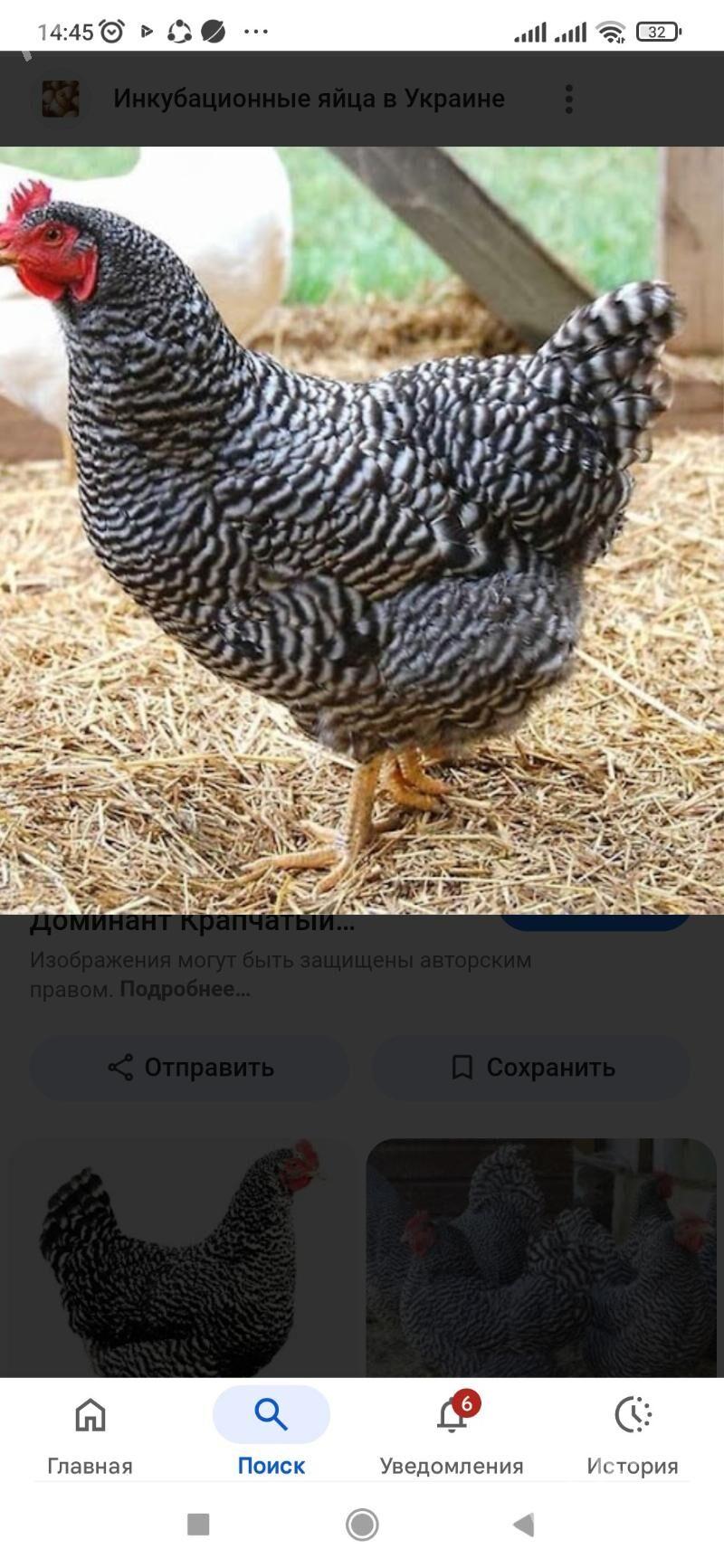
Task: View the main barred hen photo
Action: click(x=362, y=529)
